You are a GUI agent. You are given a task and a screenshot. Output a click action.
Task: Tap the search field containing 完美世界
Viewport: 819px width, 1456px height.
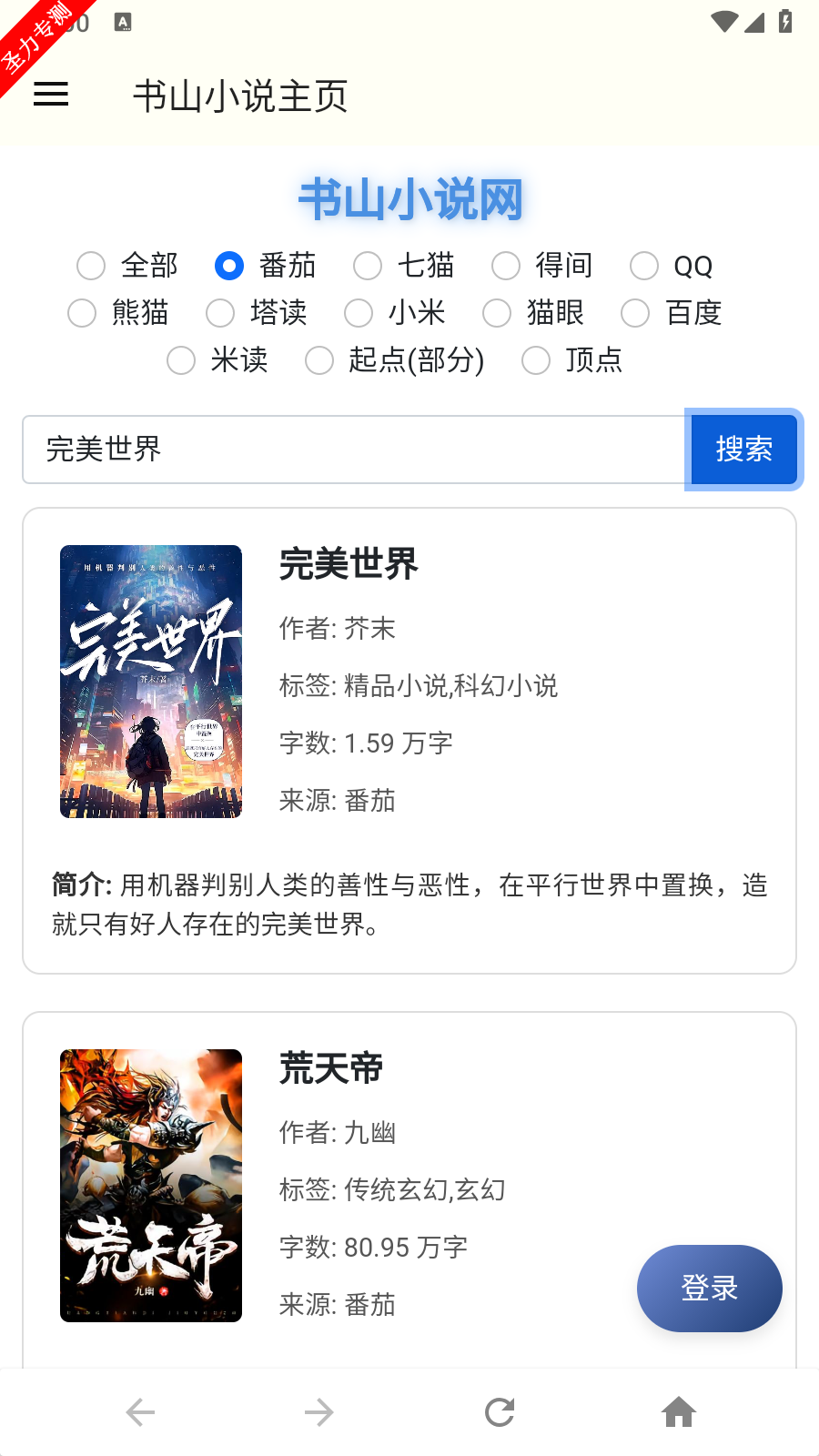coord(355,450)
